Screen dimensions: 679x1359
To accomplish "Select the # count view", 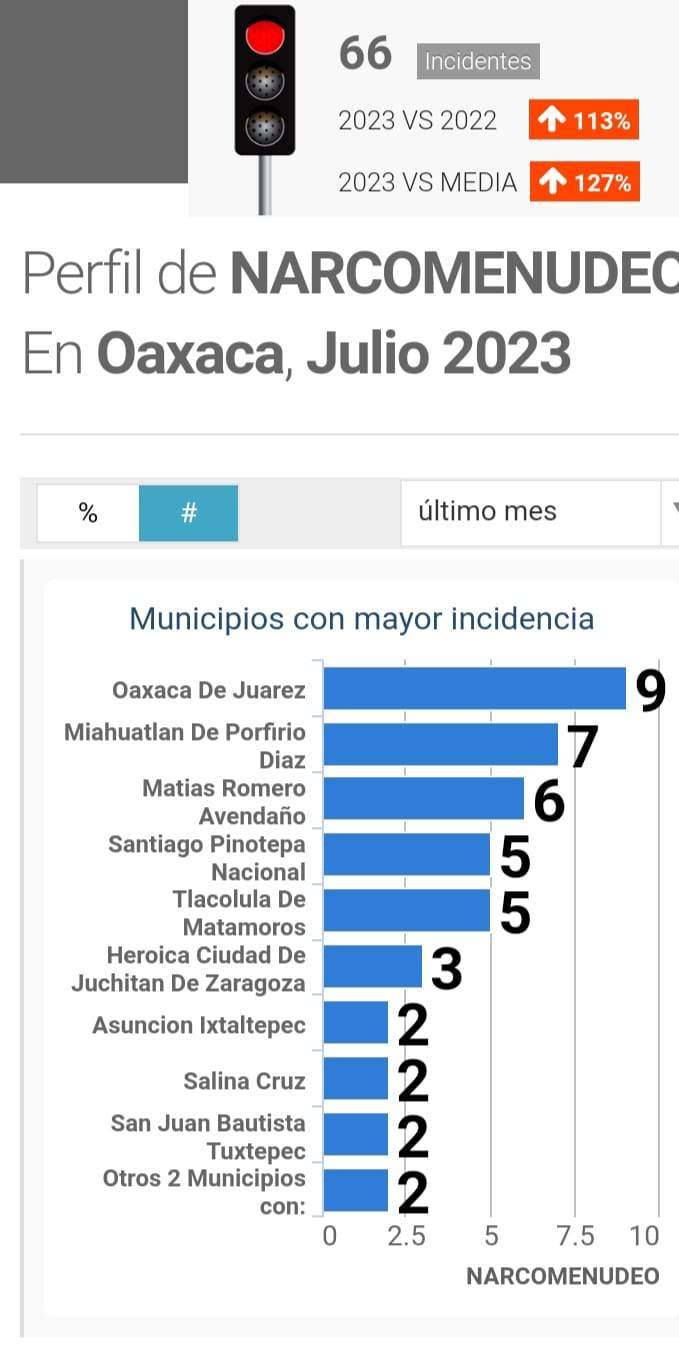I will (189, 513).
